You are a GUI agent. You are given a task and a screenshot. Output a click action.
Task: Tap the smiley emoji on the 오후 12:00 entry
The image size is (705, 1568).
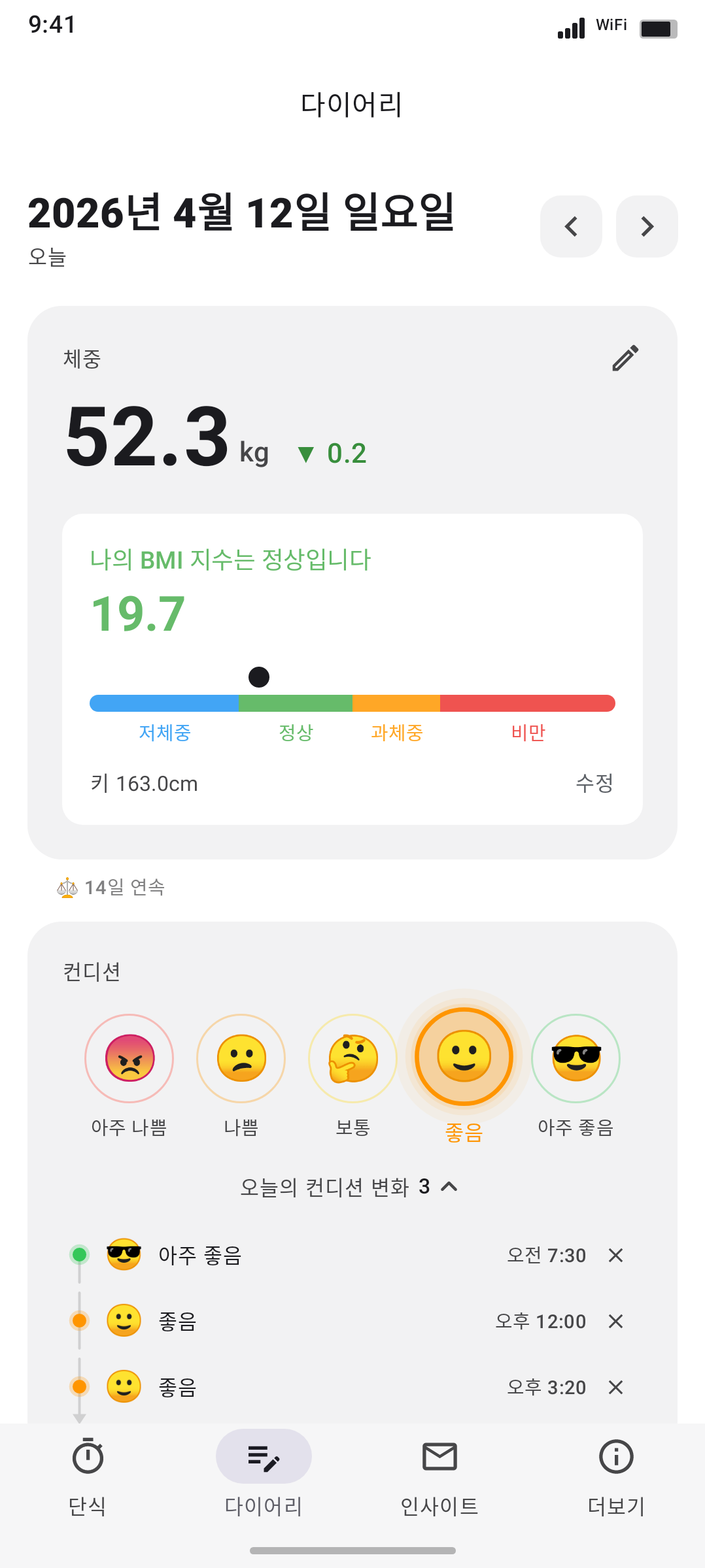point(122,1320)
